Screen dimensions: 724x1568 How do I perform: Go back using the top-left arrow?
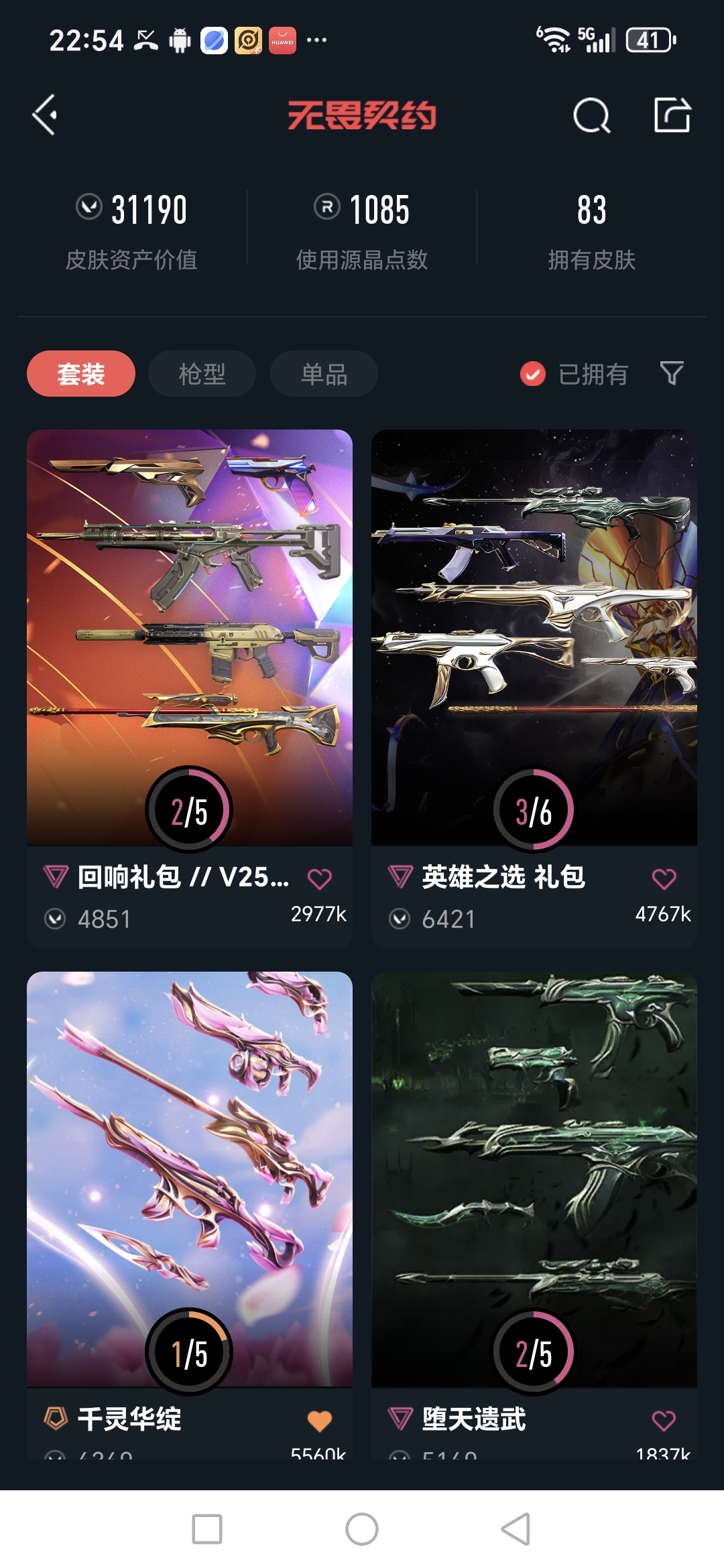click(x=46, y=115)
